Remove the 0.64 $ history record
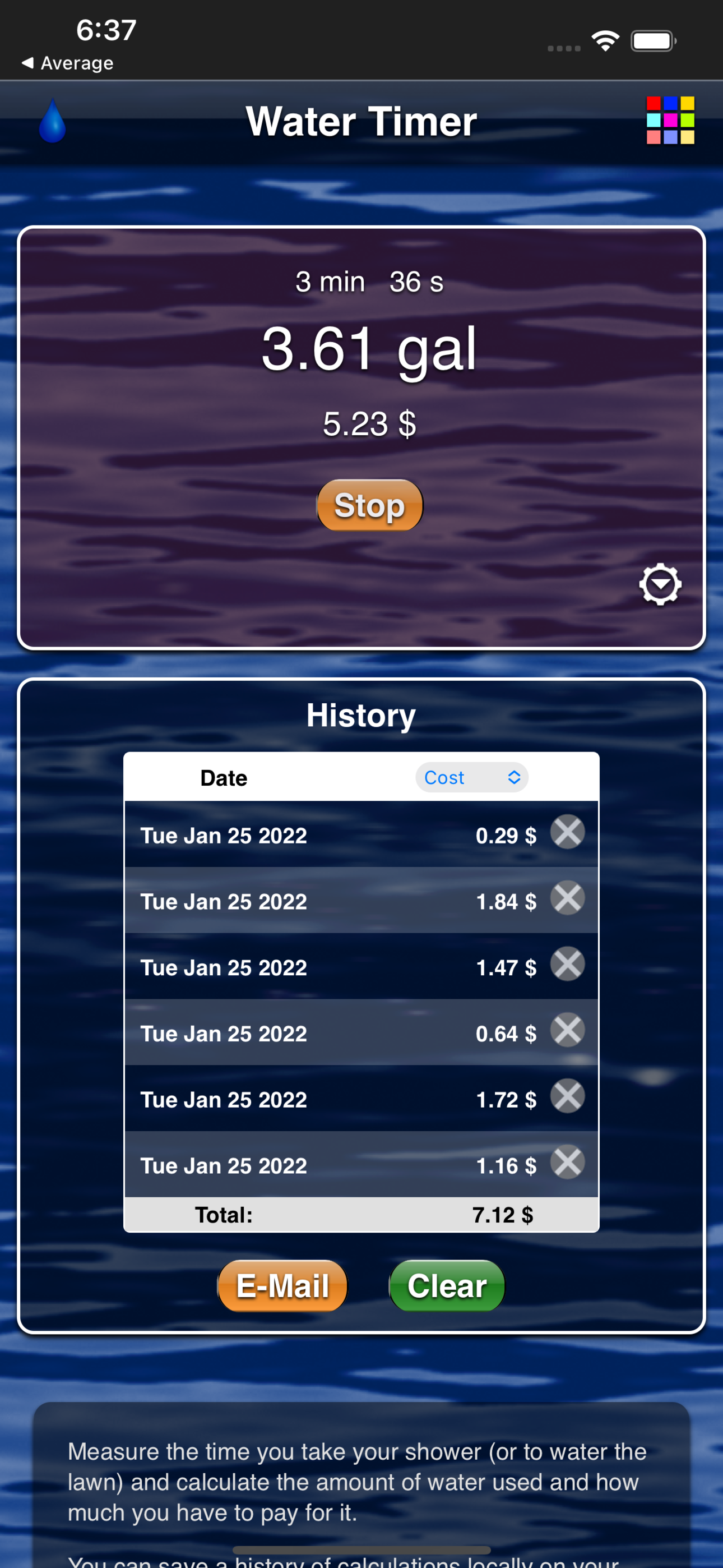Image resolution: width=723 pixels, height=1568 pixels. tap(567, 1030)
